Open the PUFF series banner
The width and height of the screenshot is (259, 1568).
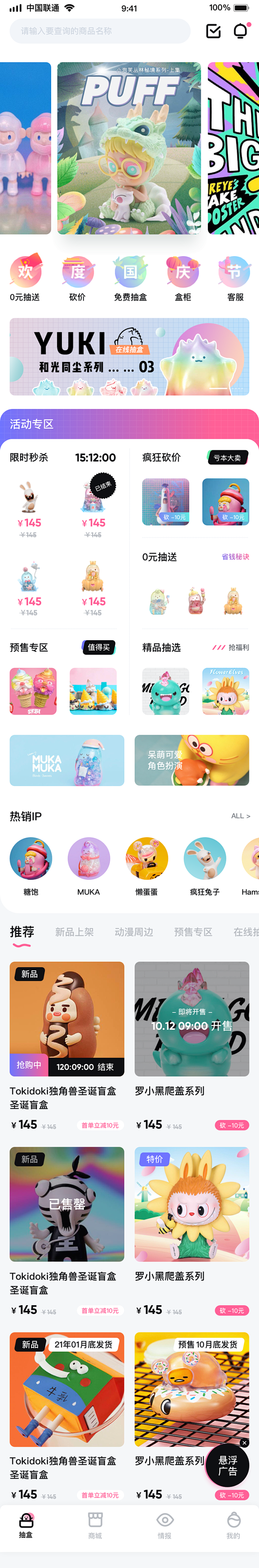pyautogui.click(x=129, y=148)
